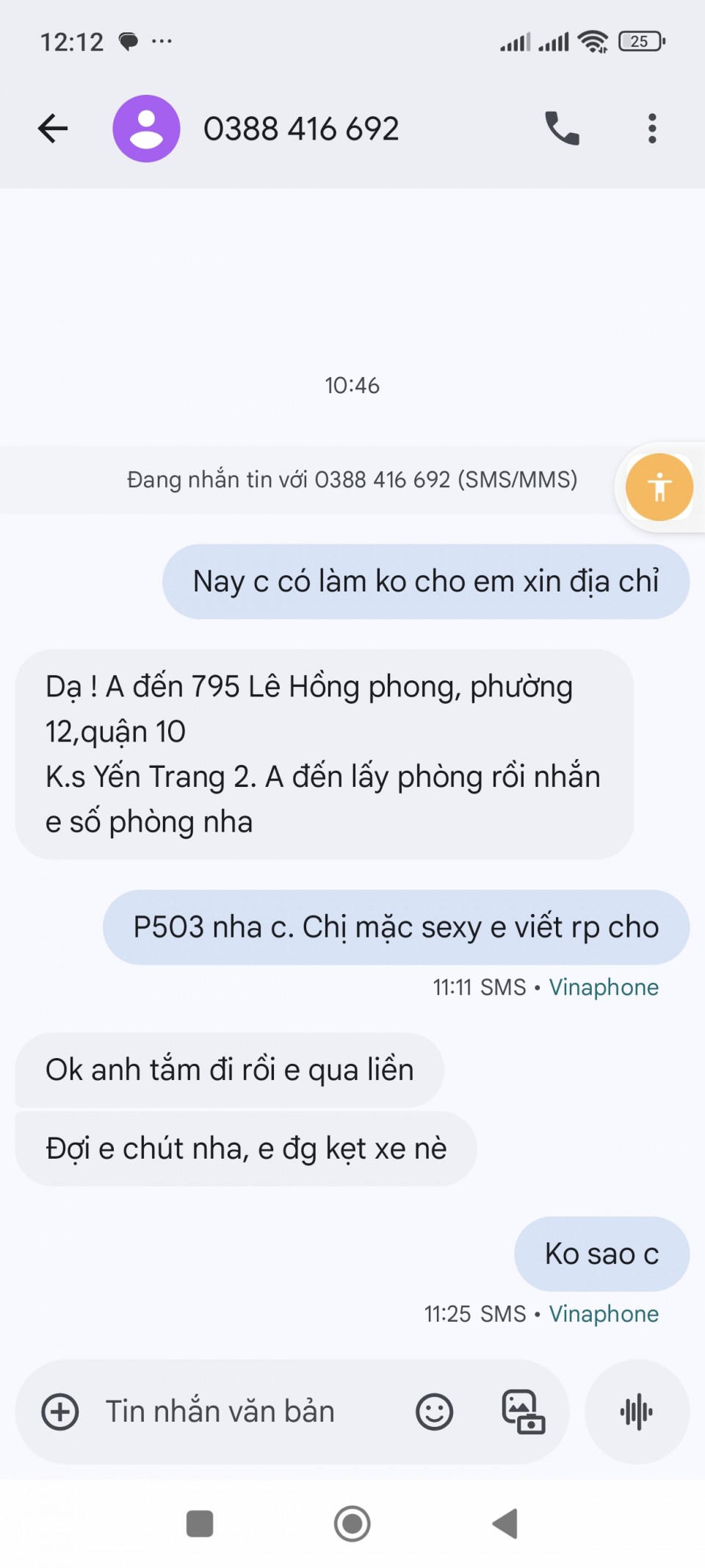The width and height of the screenshot is (705, 1568).
Task: Open the three-dot overflow menu
Action: coord(651,129)
